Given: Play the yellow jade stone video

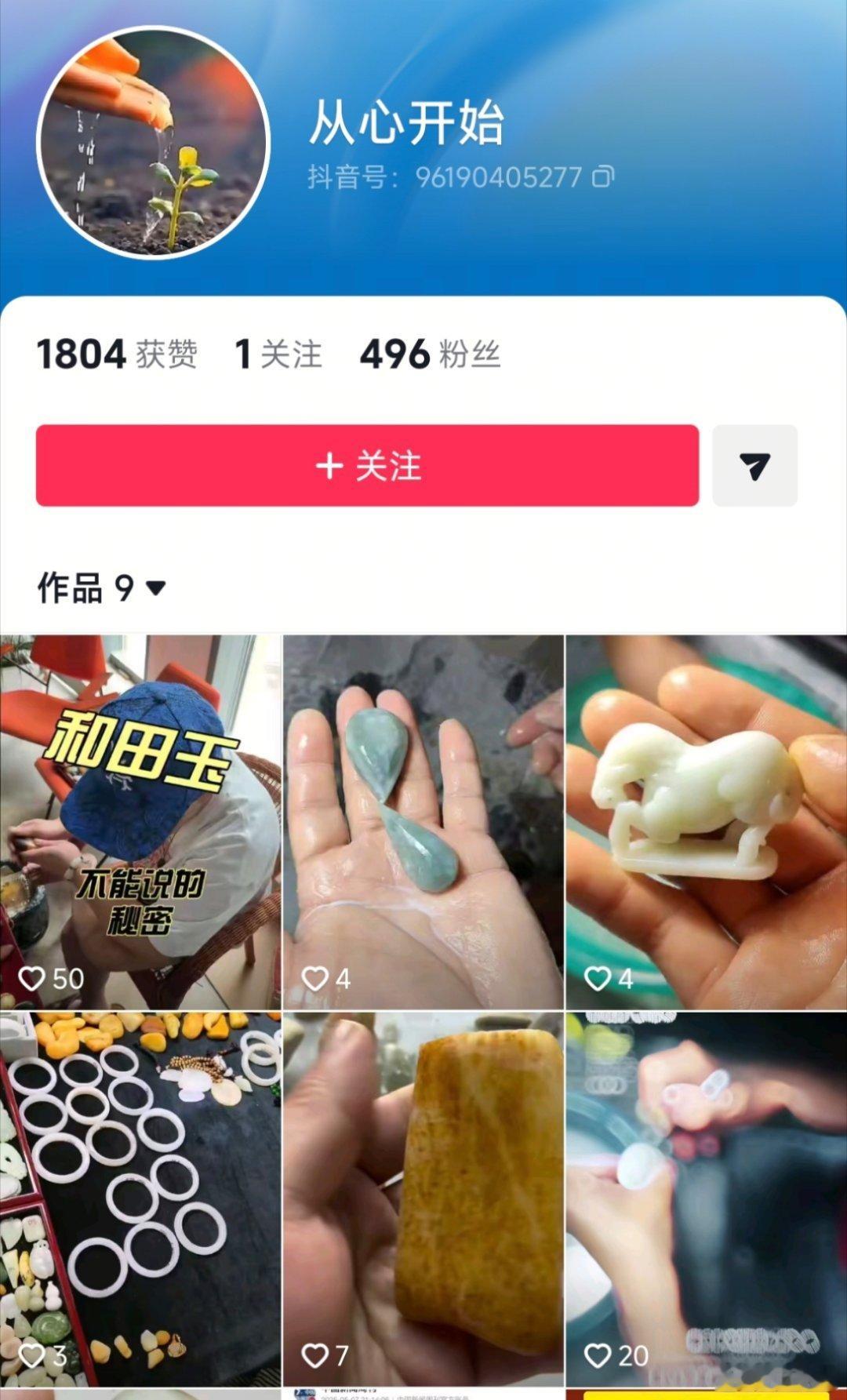Looking at the screenshot, I should click(x=423, y=1199).
